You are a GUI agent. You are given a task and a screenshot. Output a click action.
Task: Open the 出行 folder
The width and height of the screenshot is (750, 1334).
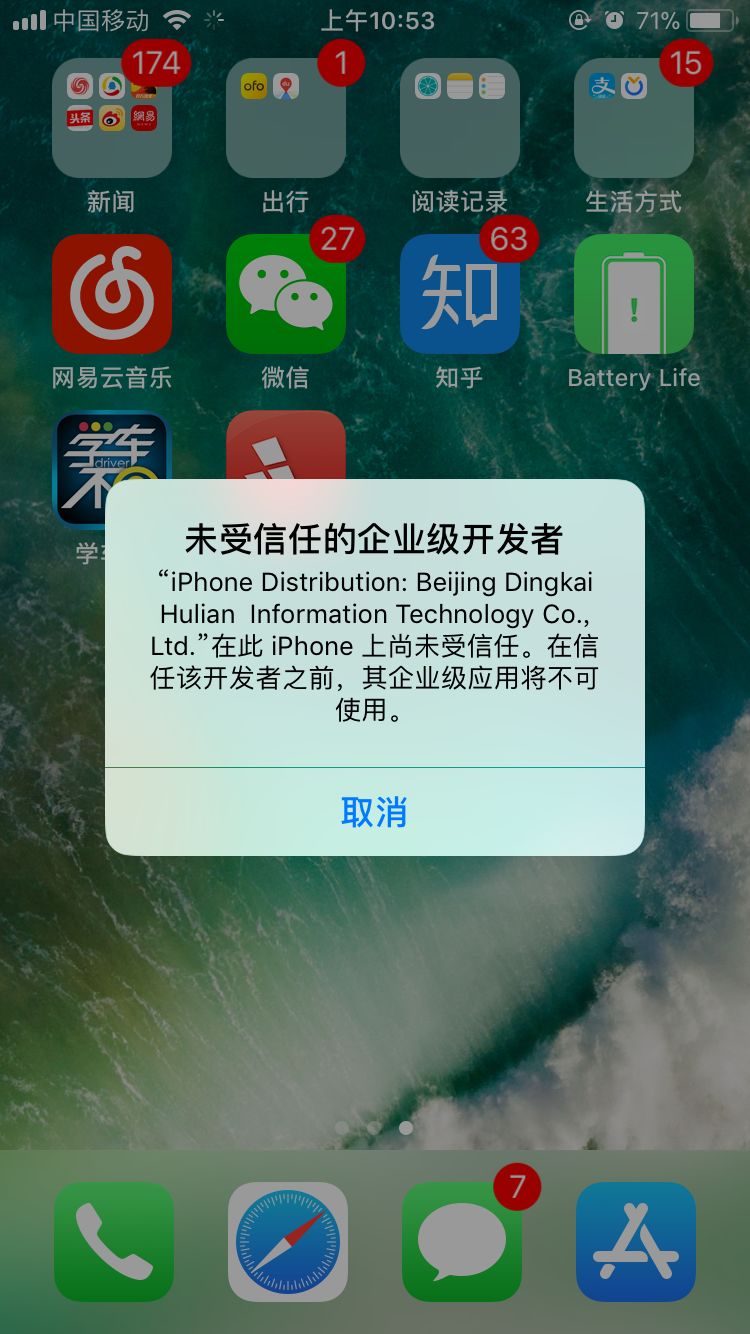pos(286,118)
